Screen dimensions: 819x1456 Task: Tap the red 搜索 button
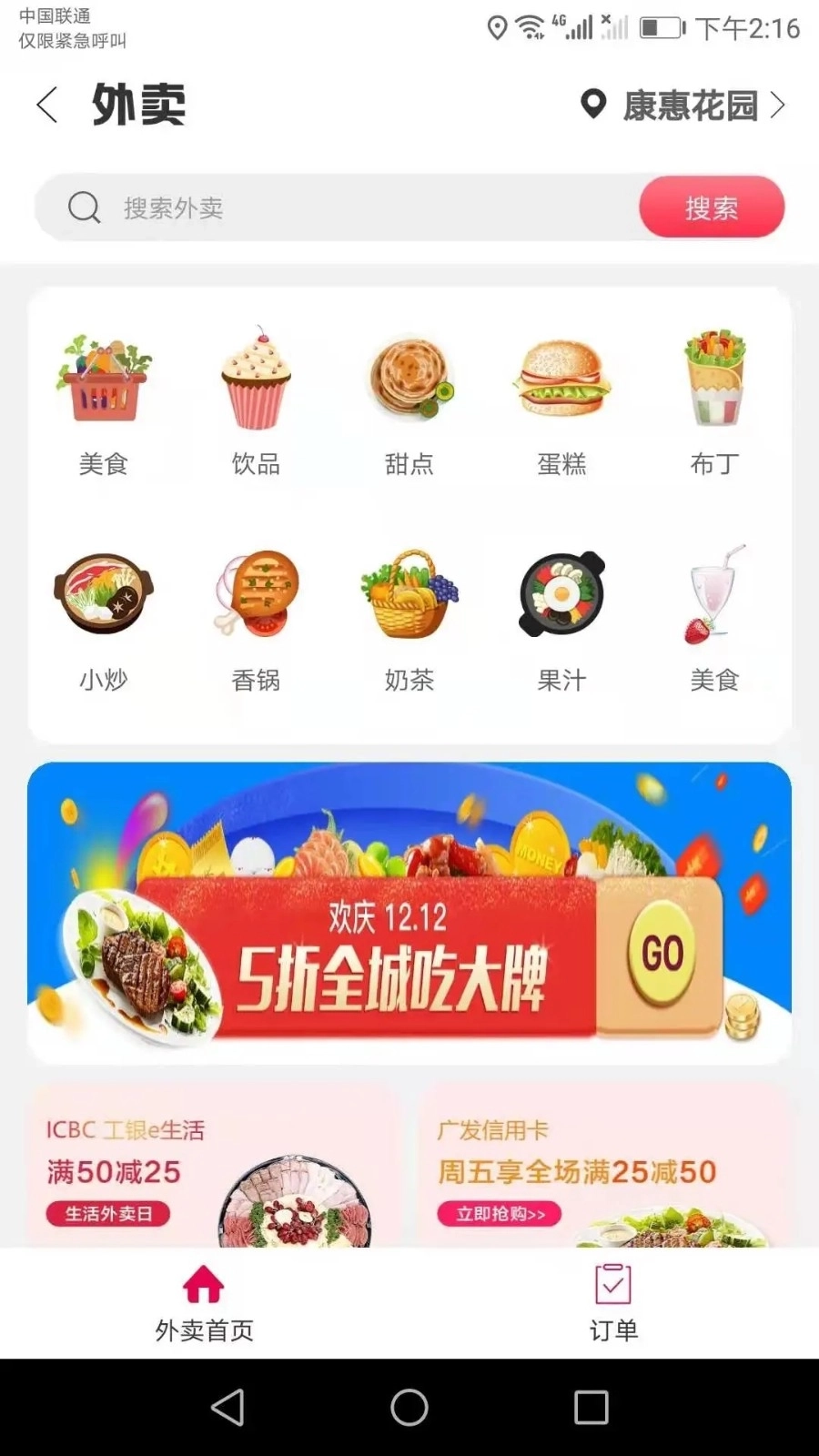pyautogui.click(x=711, y=207)
